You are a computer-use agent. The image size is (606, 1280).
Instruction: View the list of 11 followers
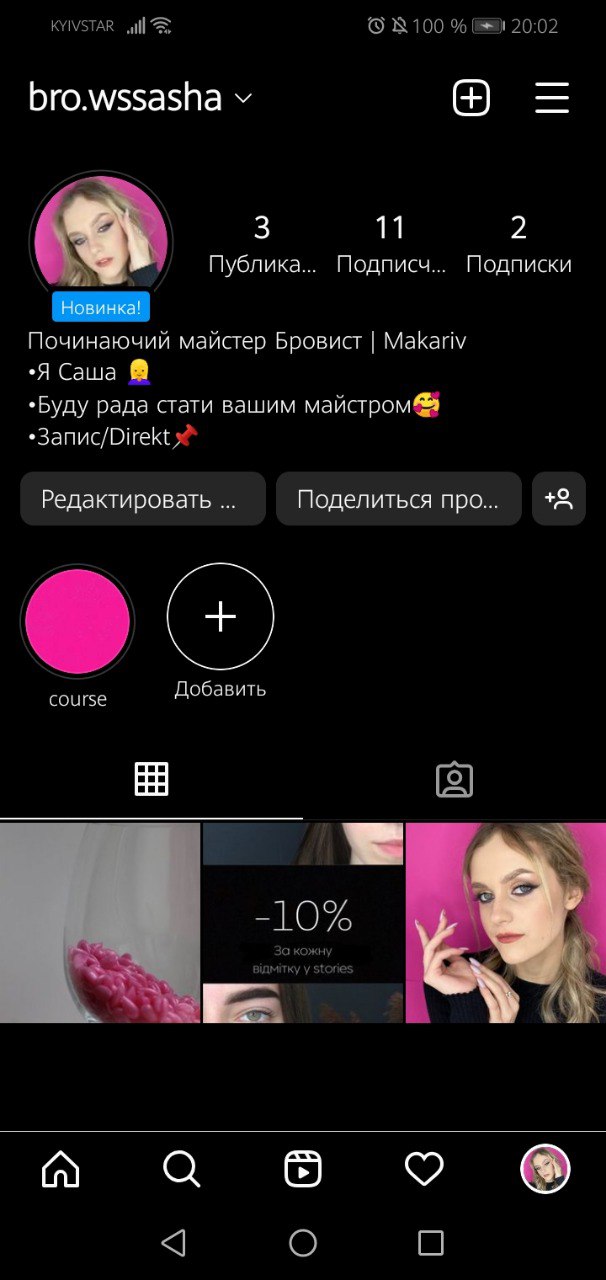coord(390,245)
